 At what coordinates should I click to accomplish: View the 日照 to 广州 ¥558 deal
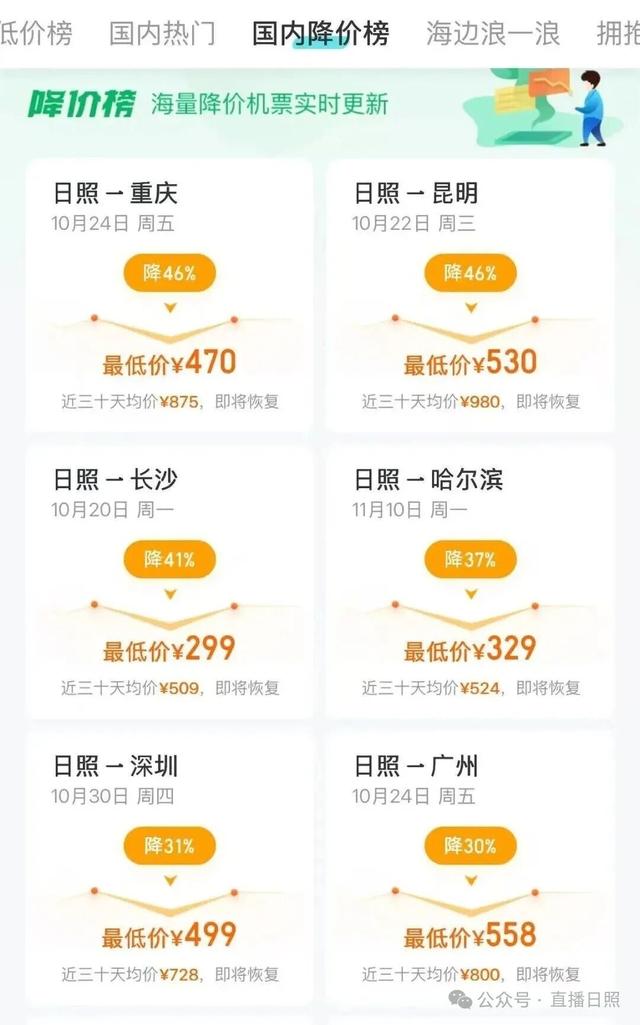pyautogui.click(x=470, y=868)
